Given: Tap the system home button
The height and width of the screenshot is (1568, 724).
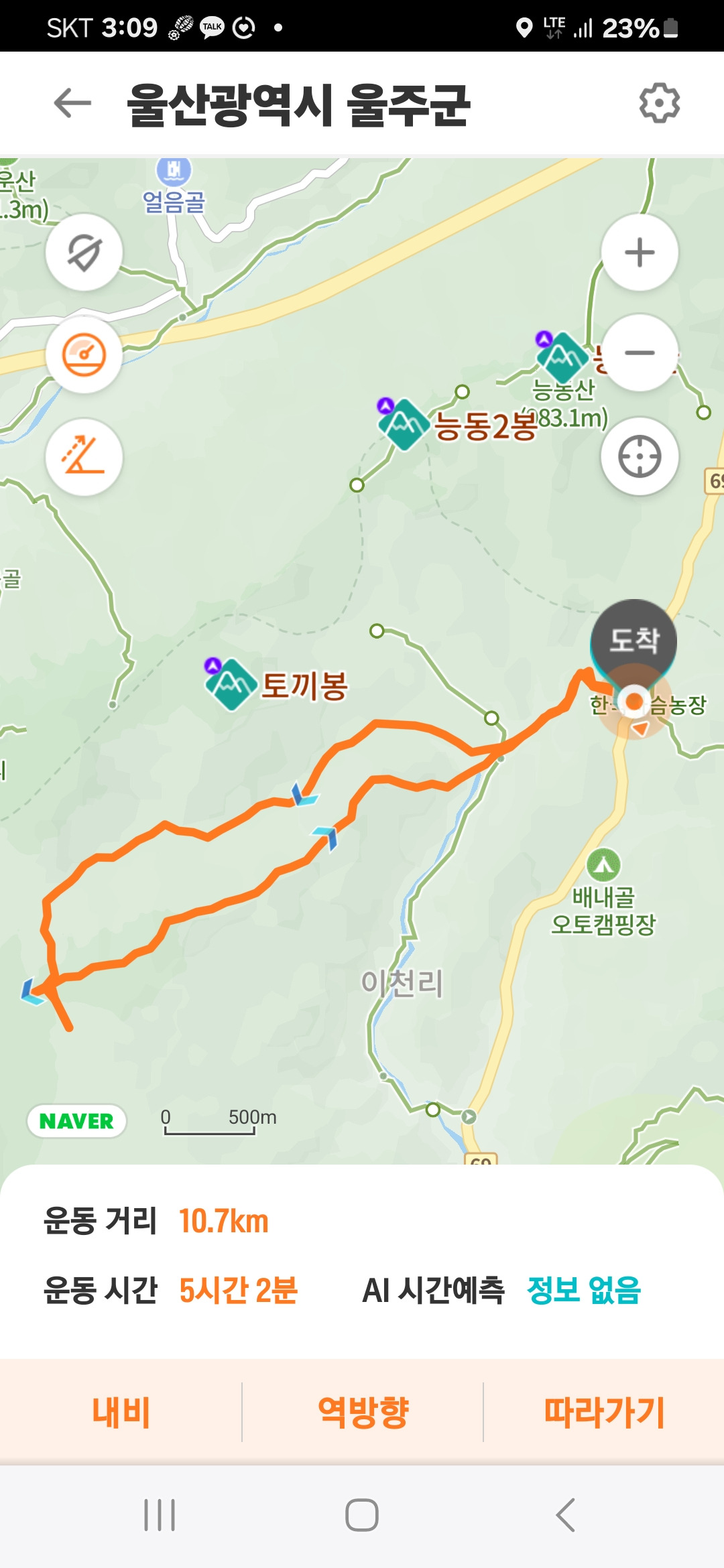Looking at the screenshot, I should [x=362, y=1515].
